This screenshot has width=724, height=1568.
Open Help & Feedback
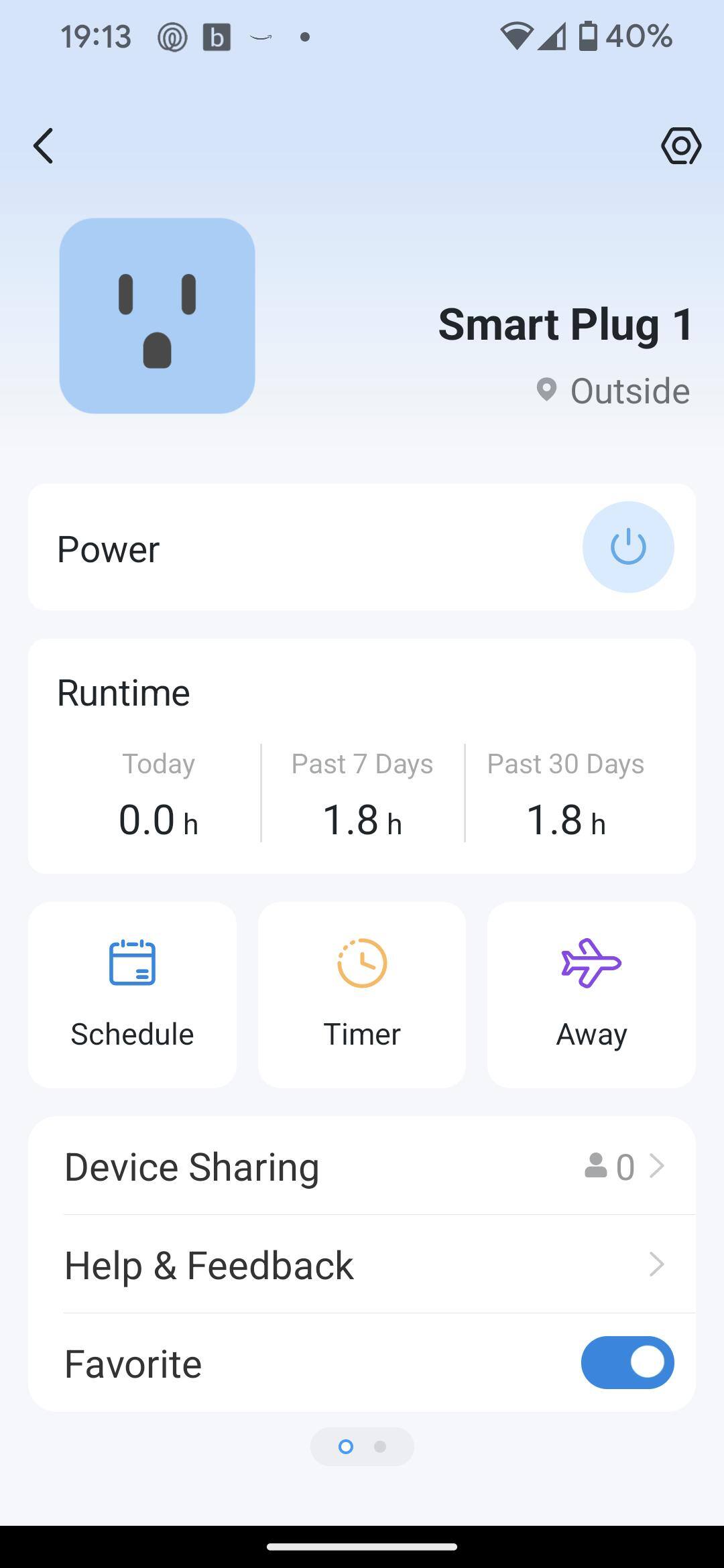pyautogui.click(x=362, y=1265)
